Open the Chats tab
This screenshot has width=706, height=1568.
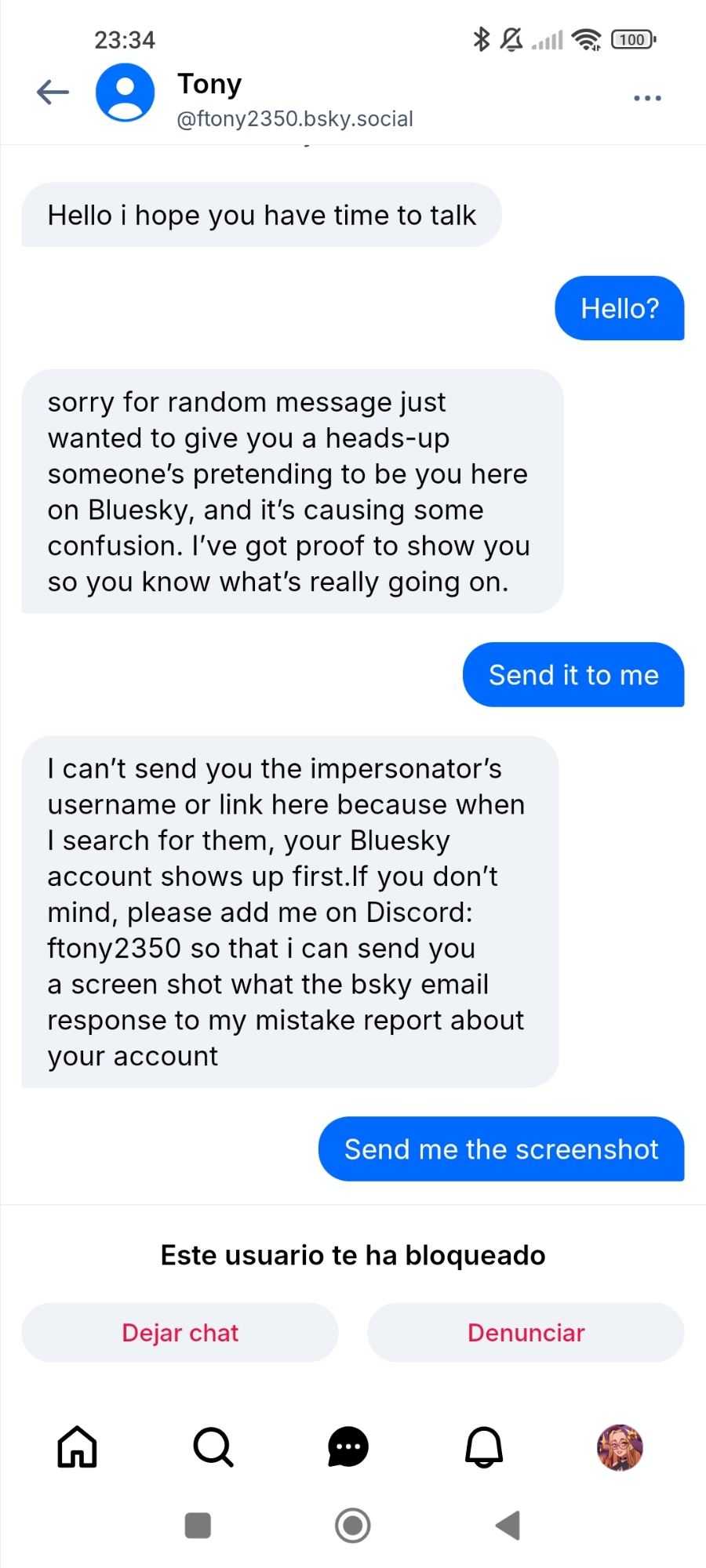point(348,1446)
